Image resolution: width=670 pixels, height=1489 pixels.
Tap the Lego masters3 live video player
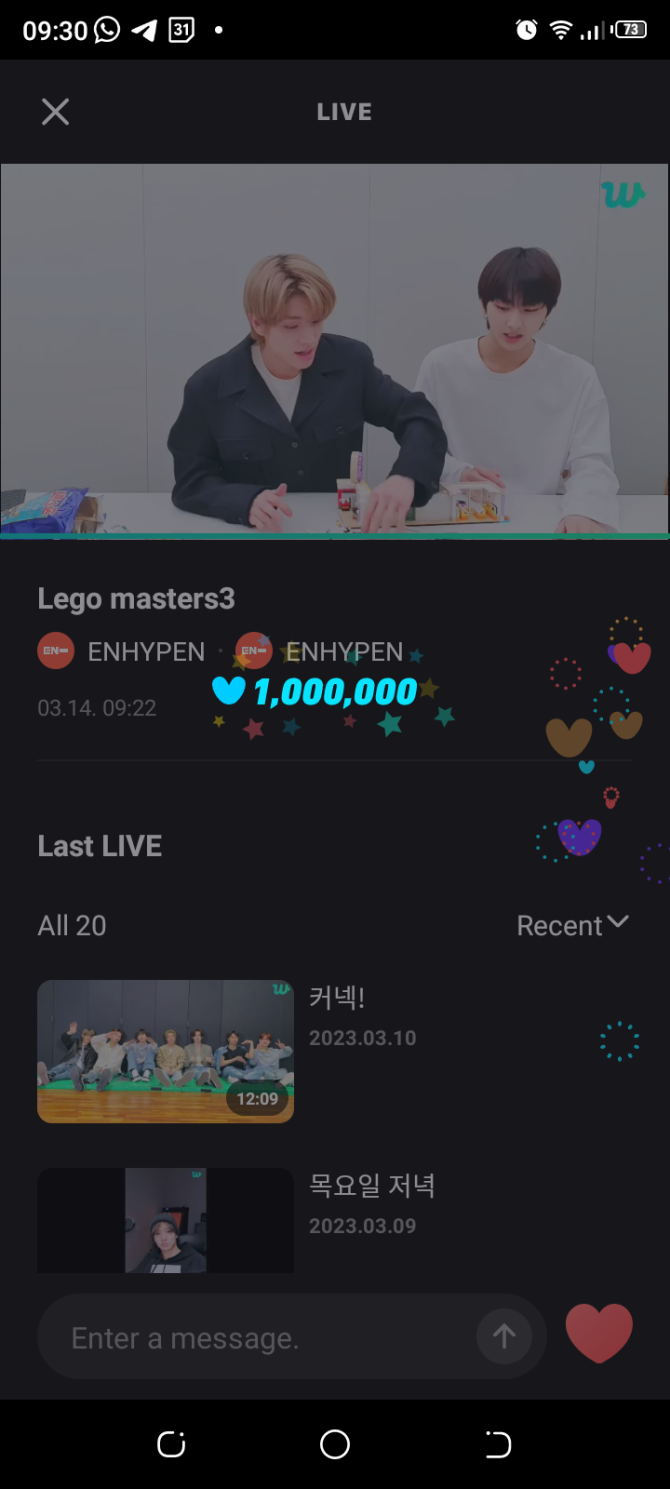pyautogui.click(x=335, y=350)
